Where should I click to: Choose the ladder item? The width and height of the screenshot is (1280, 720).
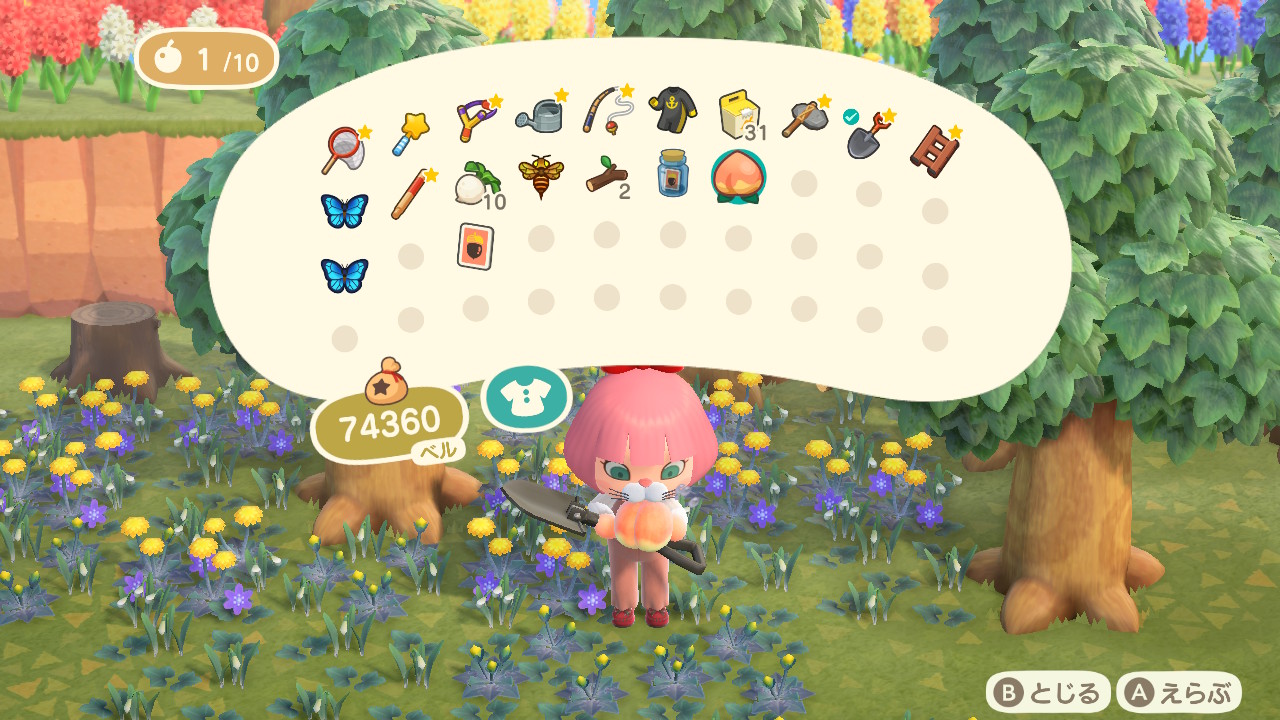[935, 151]
